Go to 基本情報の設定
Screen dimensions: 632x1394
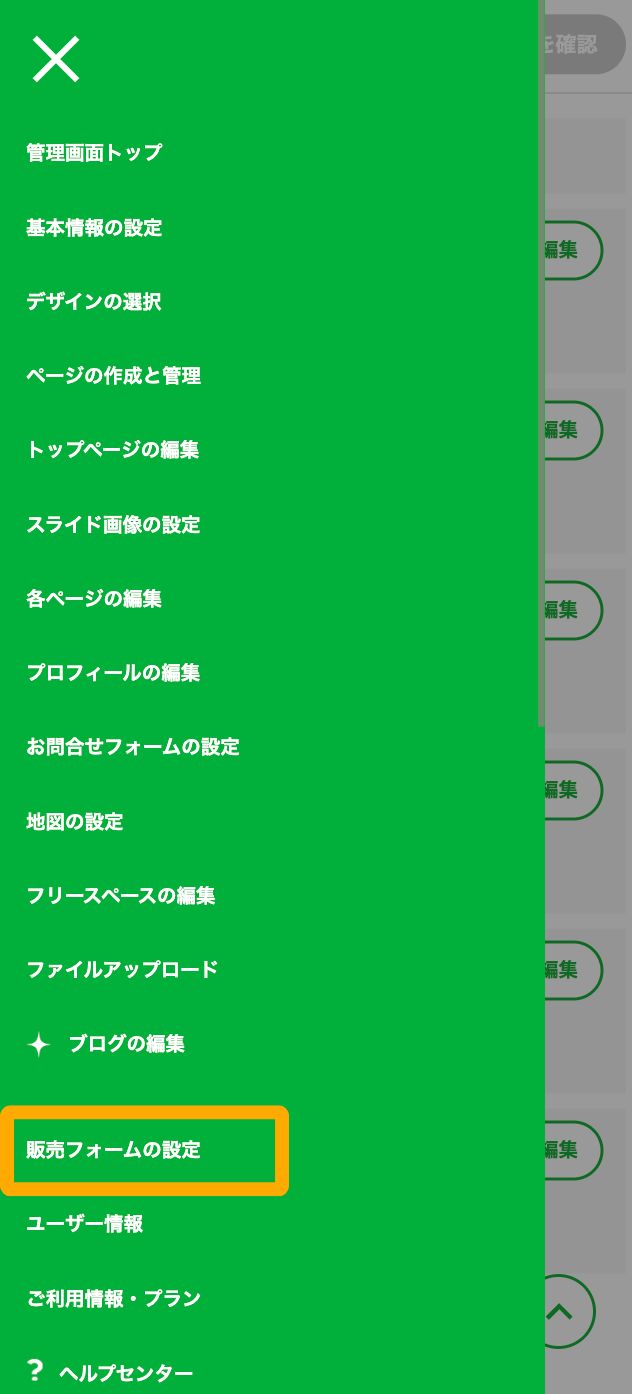pos(94,228)
